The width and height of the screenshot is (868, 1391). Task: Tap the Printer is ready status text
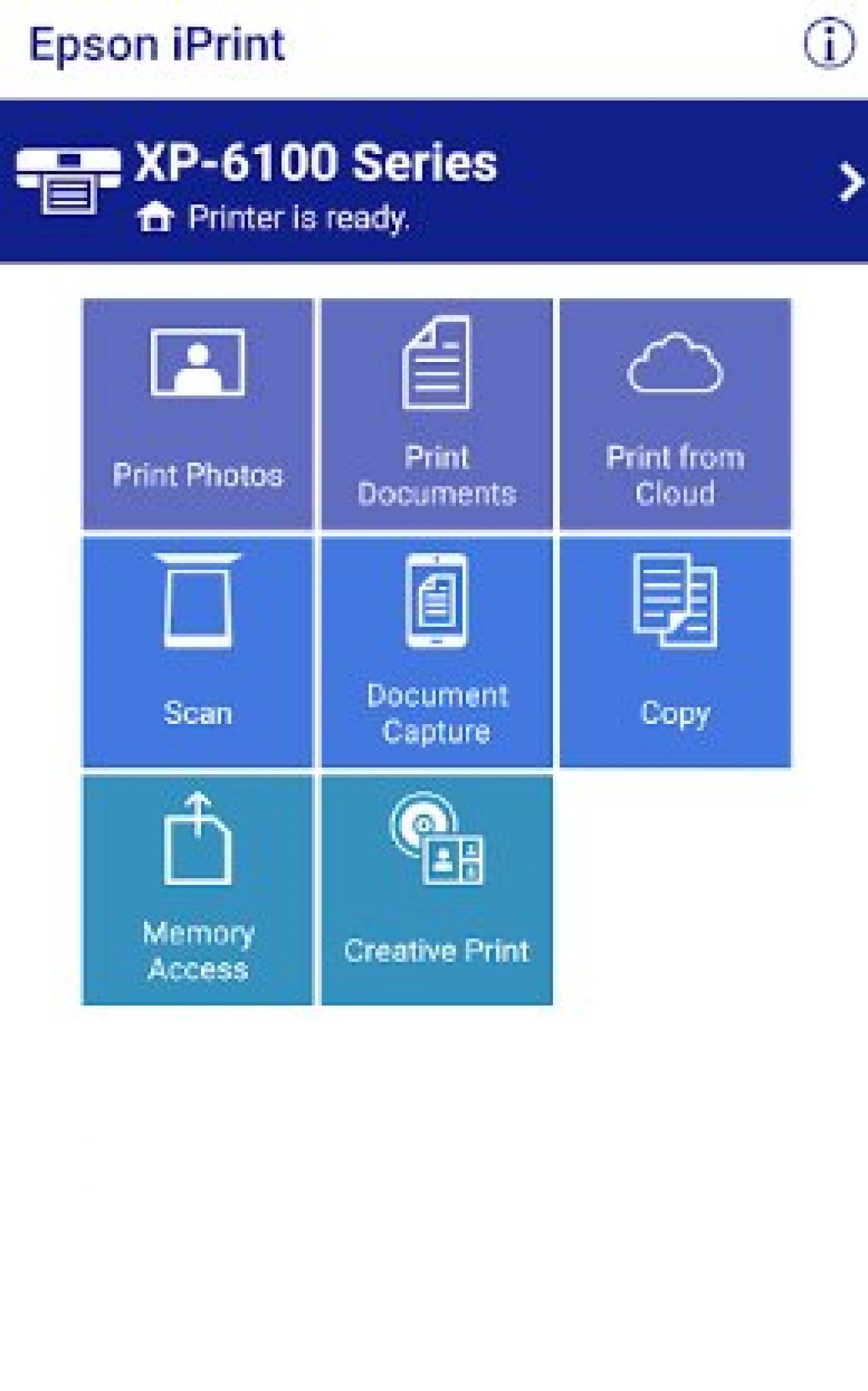[300, 219]
